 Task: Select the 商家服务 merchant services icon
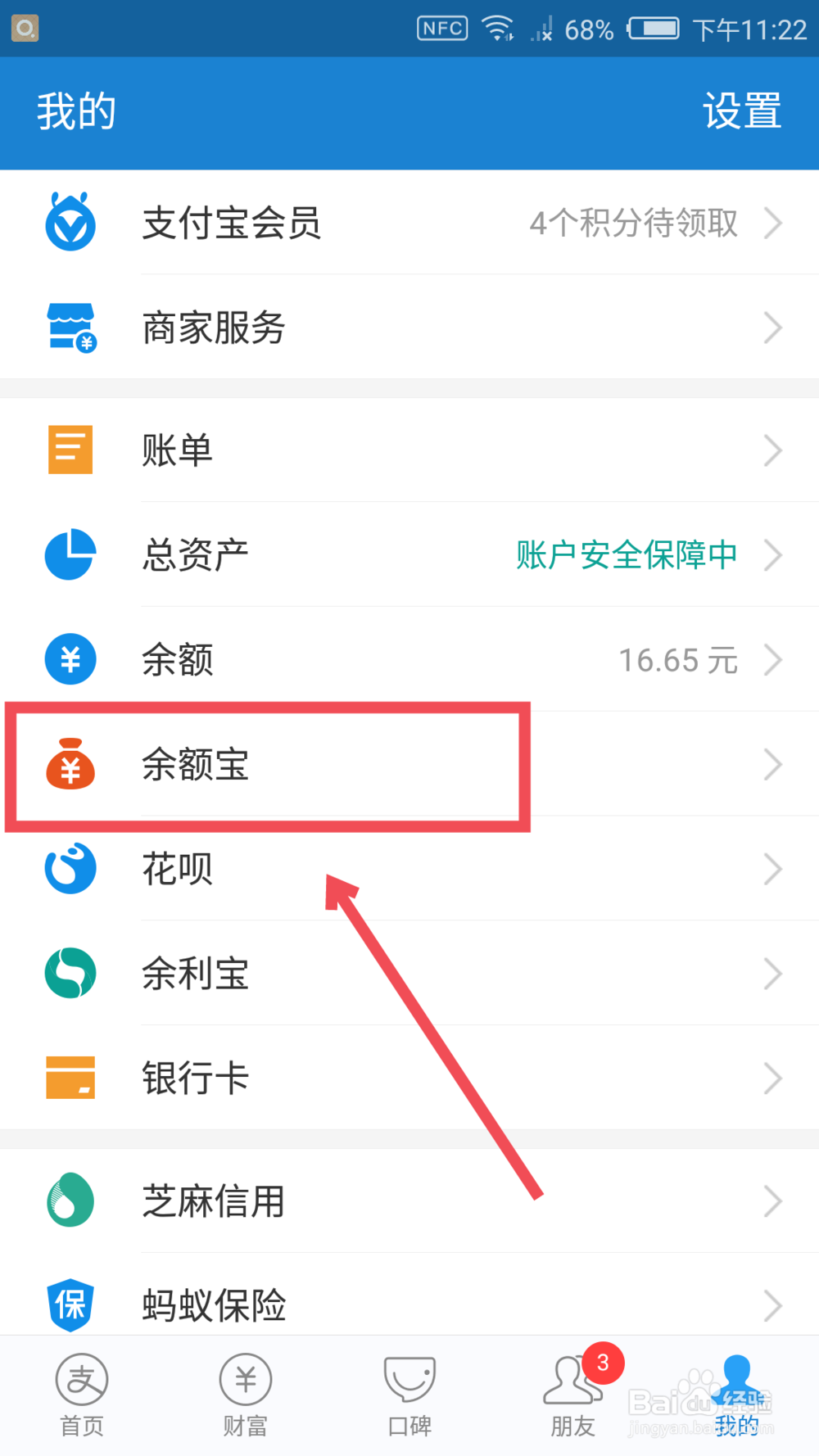pos(70,327)
